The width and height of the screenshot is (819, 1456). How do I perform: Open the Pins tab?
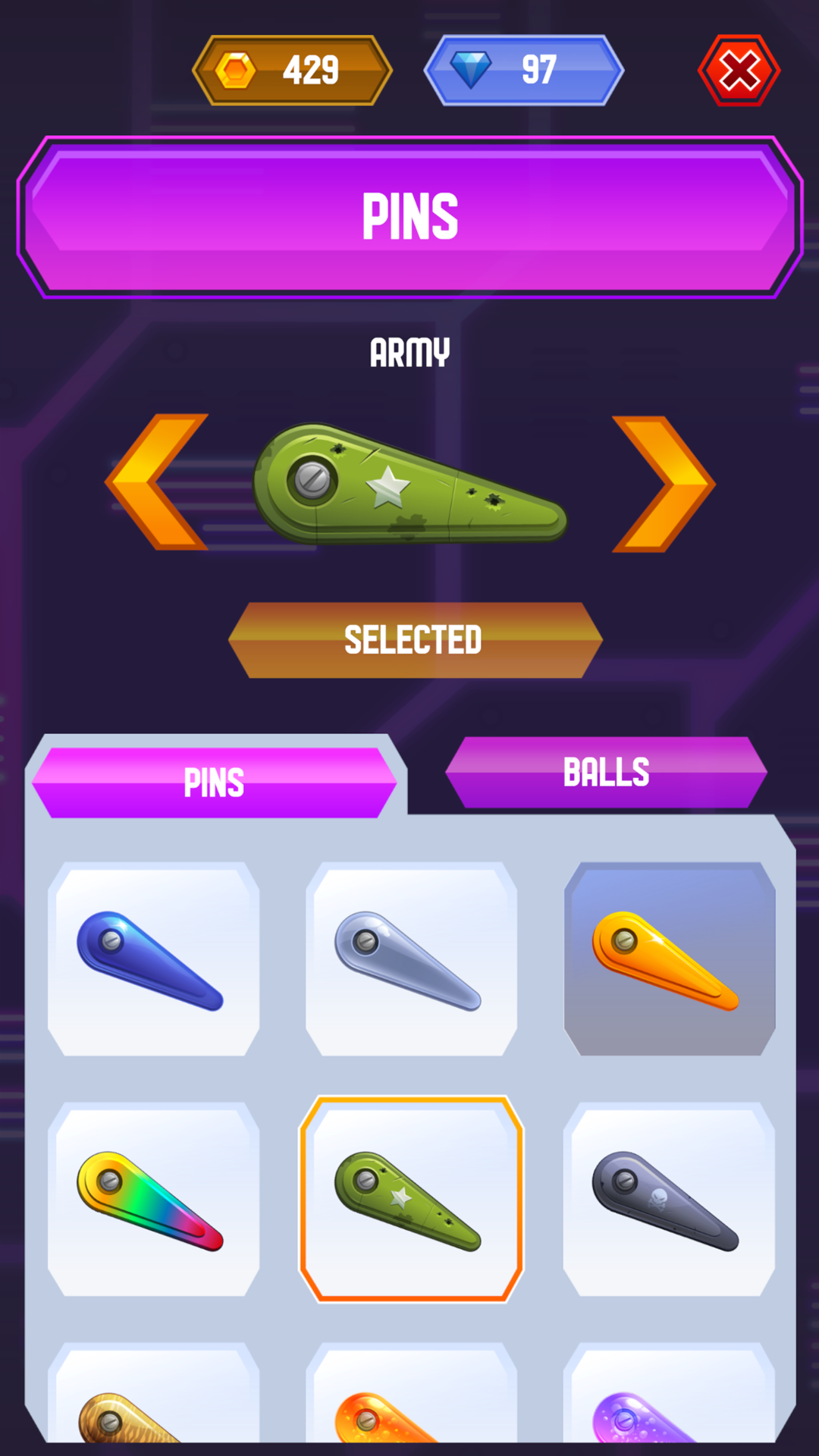(x=215, y=783)
